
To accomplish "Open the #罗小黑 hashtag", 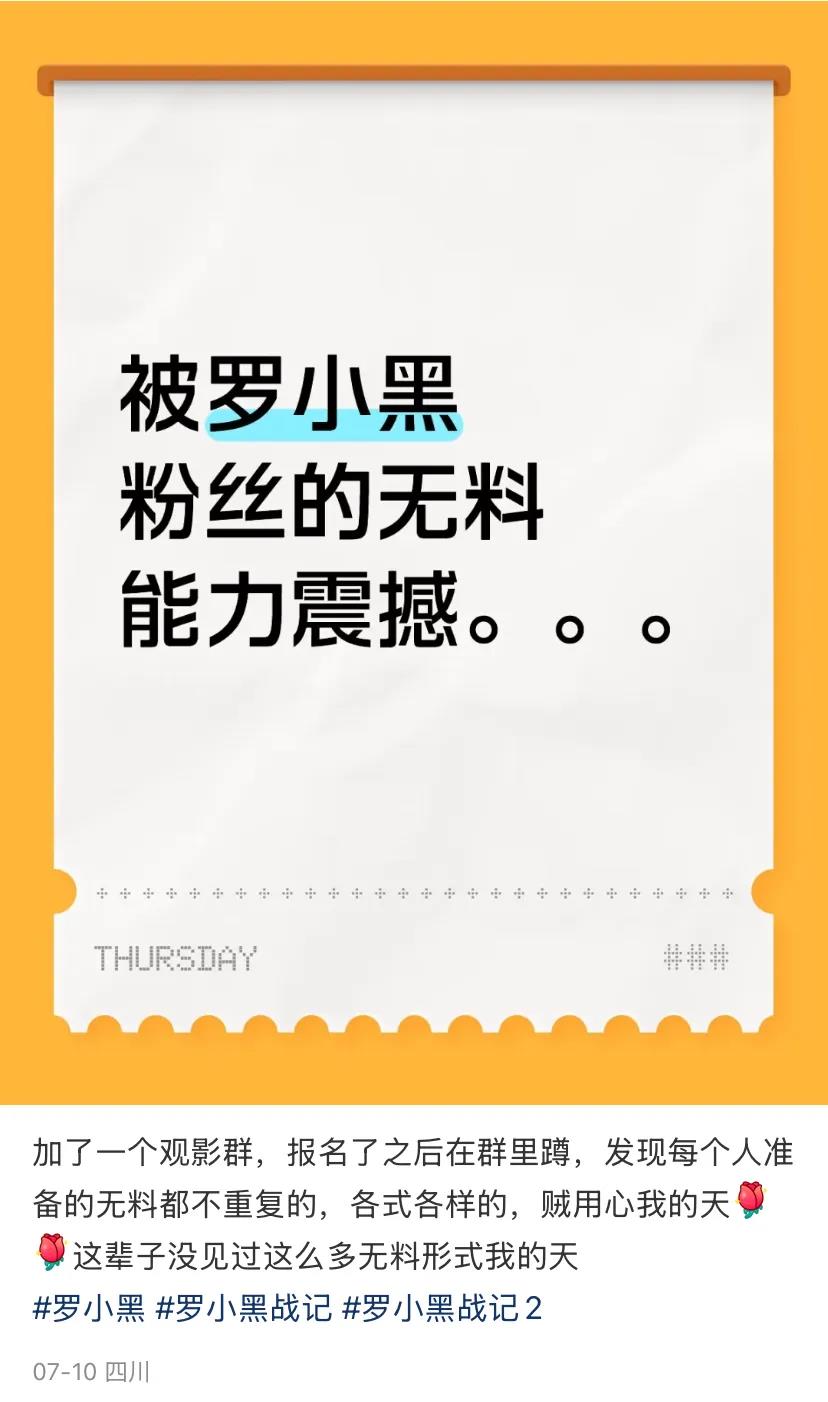I will [x=89, y=1308].
